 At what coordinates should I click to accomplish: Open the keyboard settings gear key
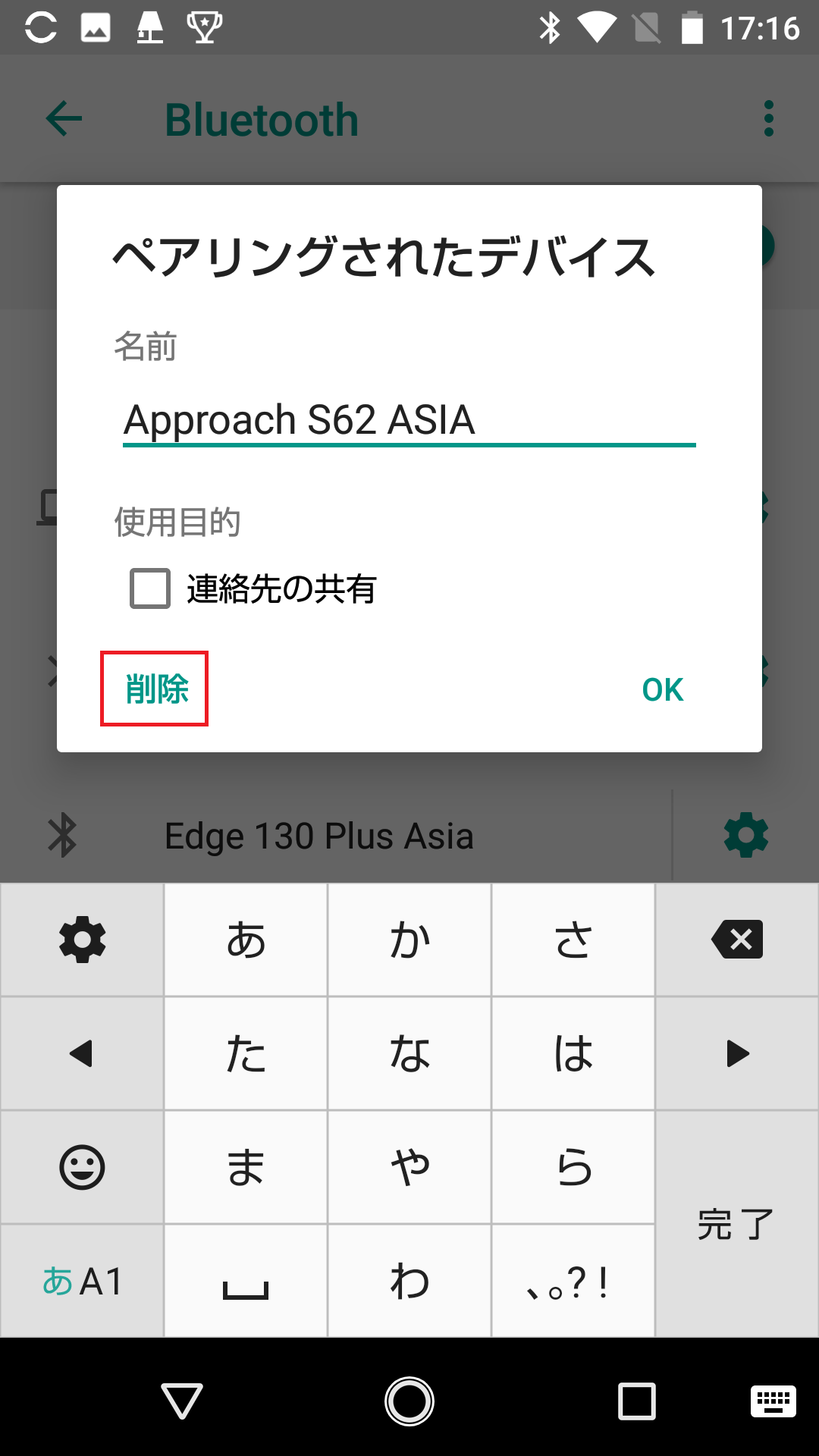[82, 940]
